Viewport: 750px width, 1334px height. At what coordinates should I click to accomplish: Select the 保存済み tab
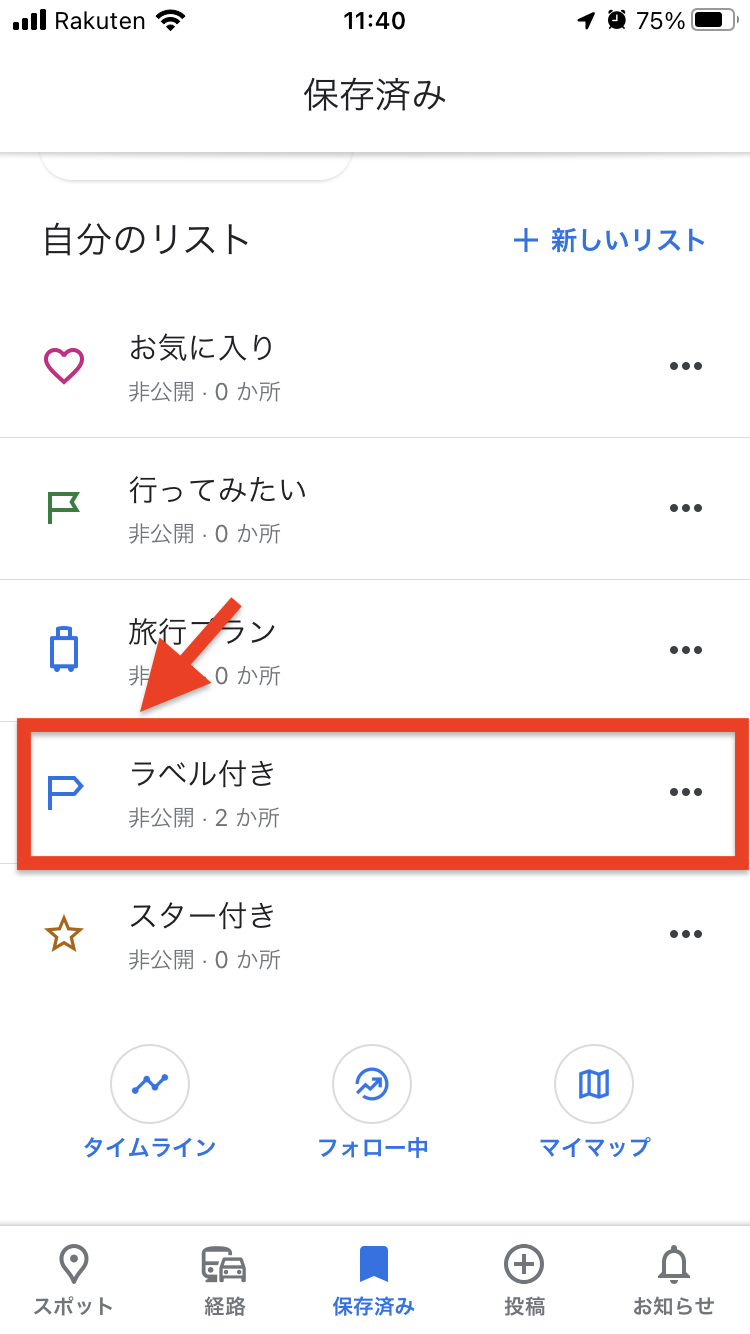coord(373,1280)
